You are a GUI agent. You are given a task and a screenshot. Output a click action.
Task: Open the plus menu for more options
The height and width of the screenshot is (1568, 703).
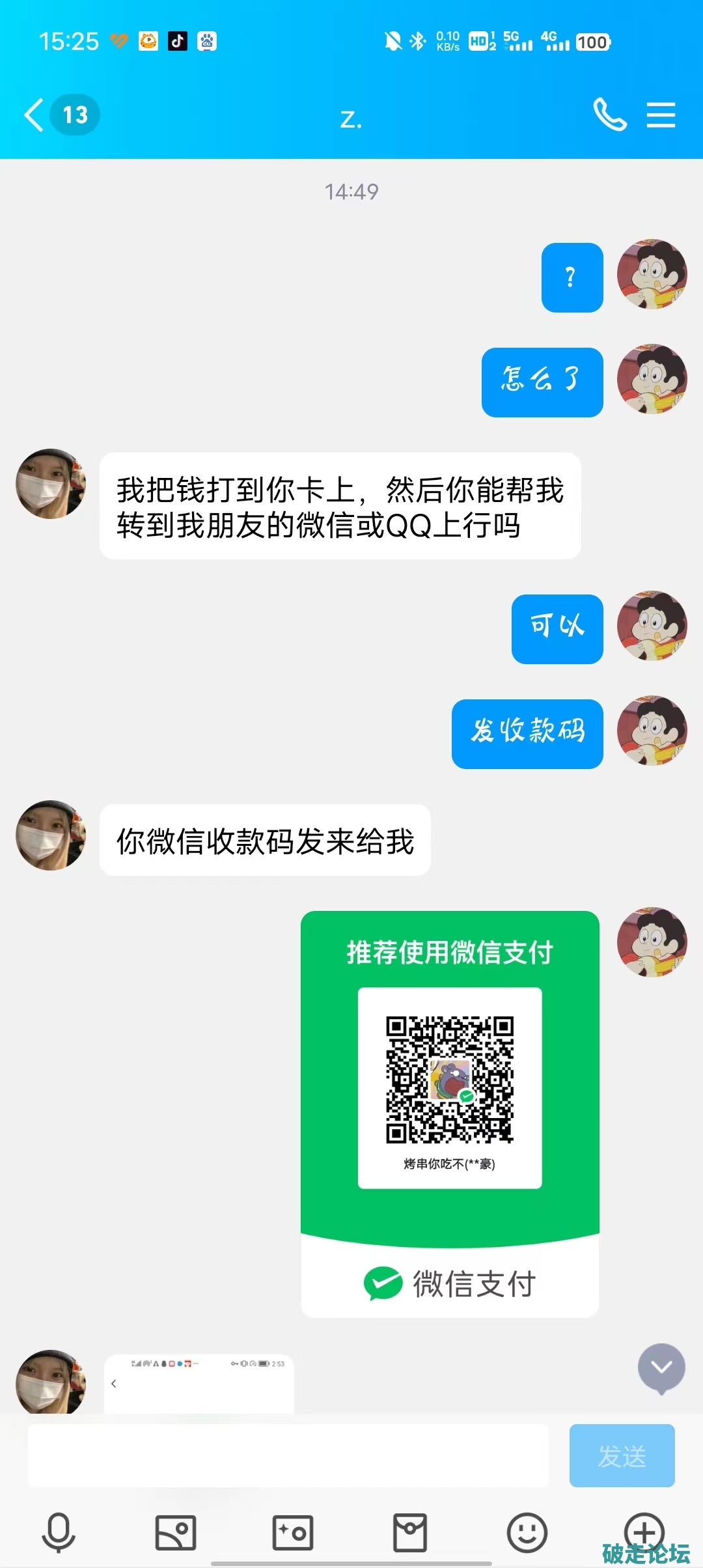coord(644,1532)
